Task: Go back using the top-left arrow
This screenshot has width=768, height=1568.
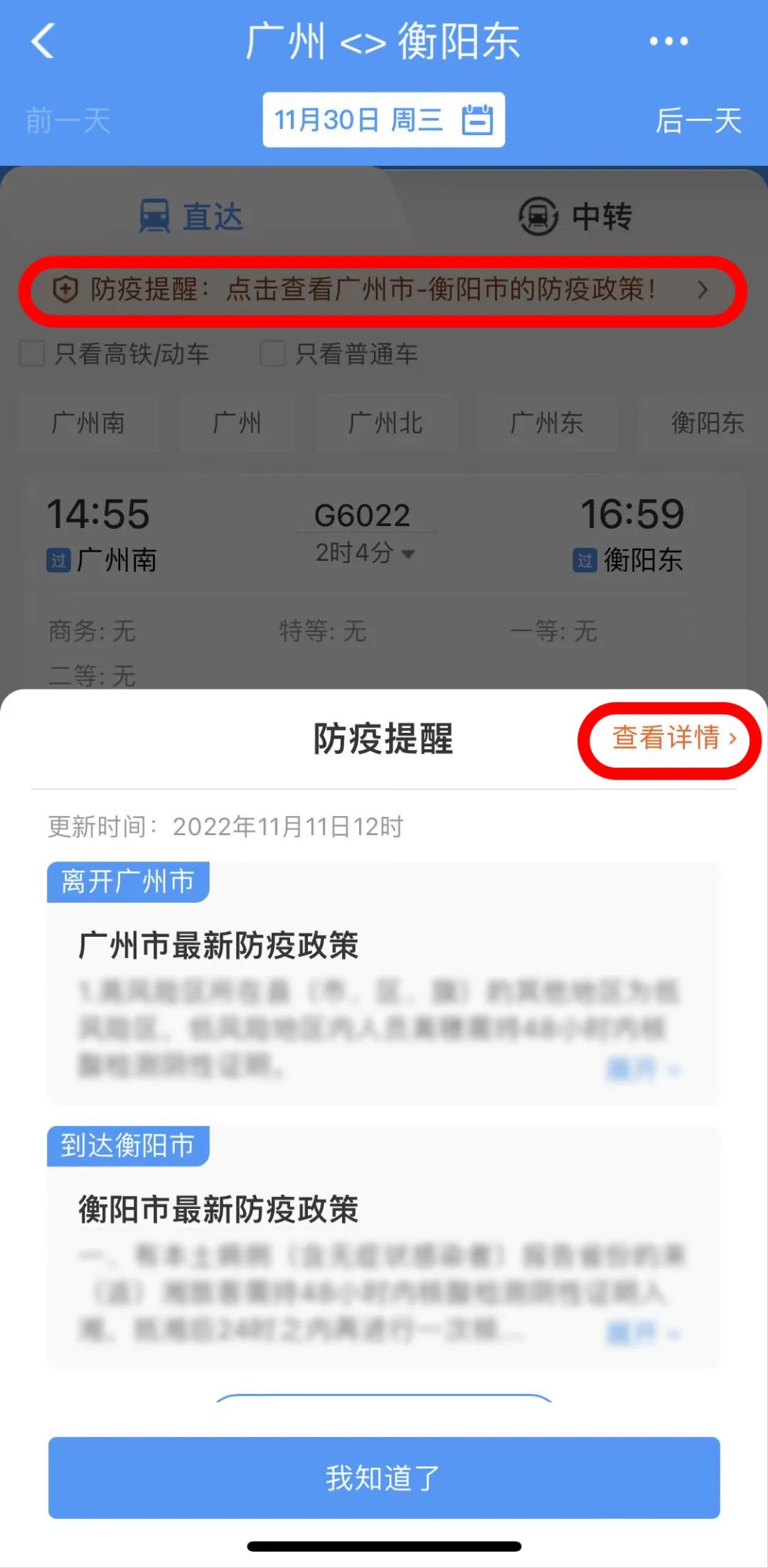Action: point(43,41)
